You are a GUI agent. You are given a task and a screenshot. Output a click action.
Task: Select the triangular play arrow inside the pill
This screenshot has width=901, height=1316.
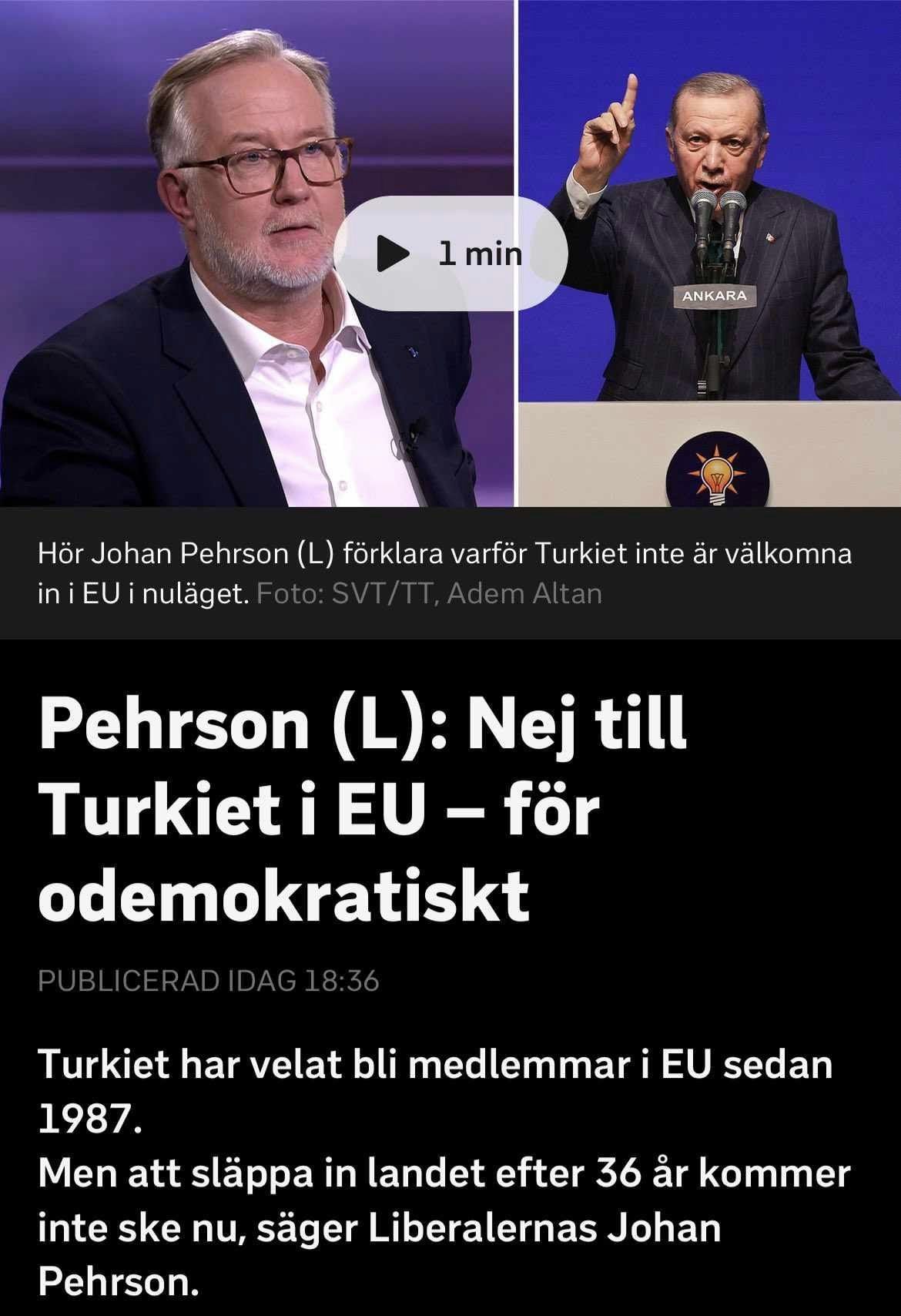click(x=394, y=253)
